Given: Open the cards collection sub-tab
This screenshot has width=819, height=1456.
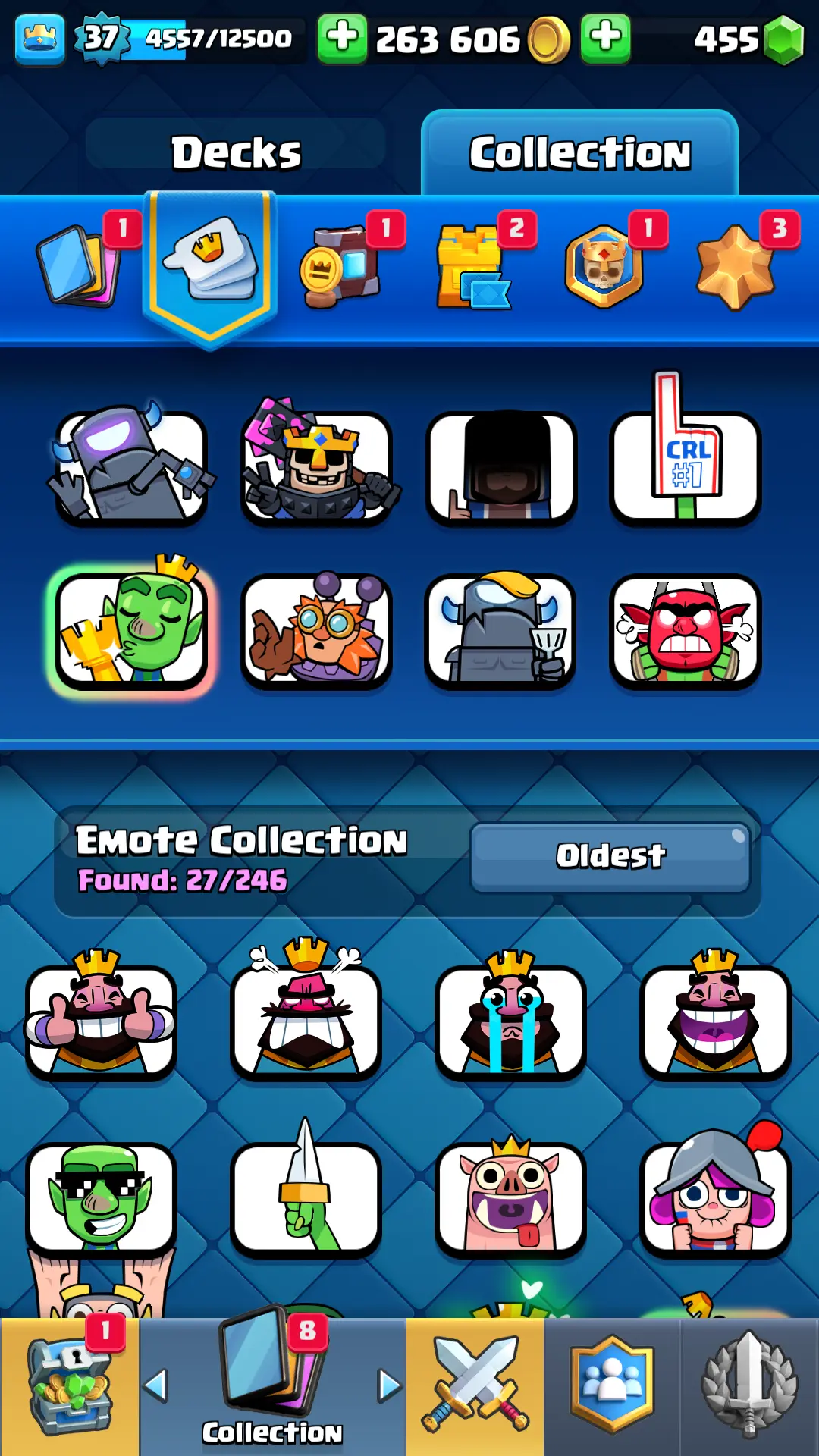Looking at the screenshot, I should (80, 265).
